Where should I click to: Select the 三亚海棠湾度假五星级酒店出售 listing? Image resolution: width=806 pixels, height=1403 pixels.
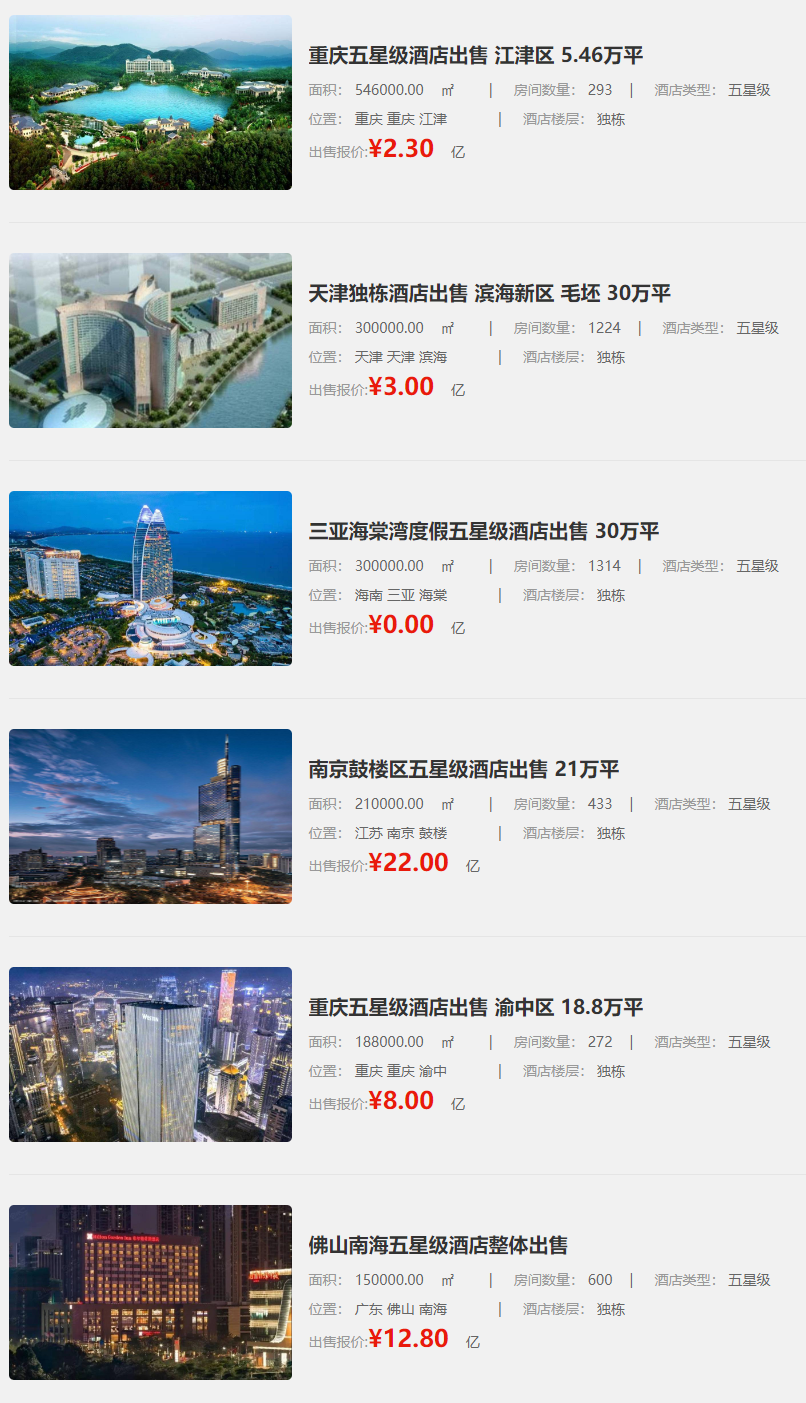[x=483, y=532]
